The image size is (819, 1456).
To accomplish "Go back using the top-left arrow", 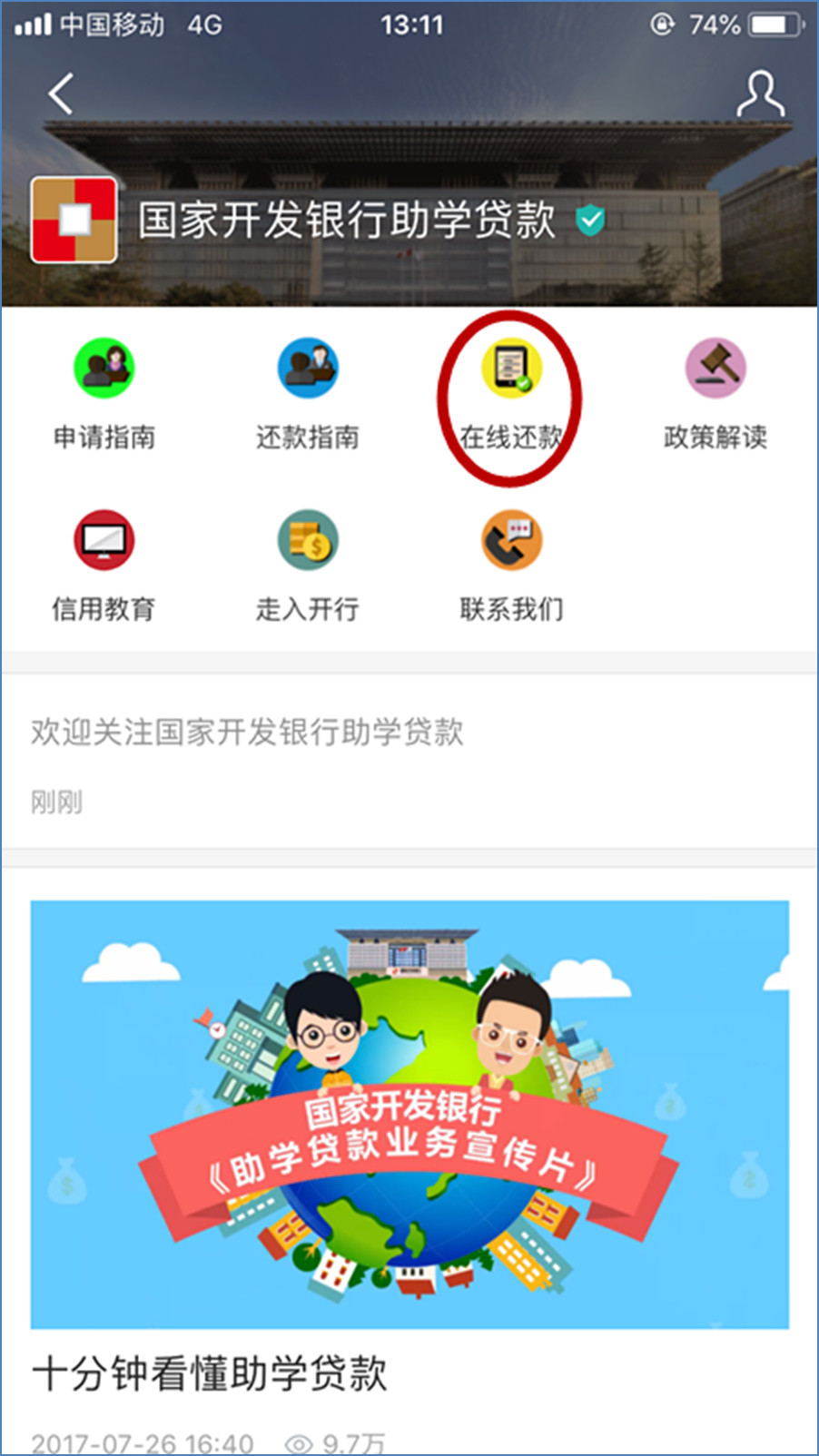I will (61, 93).
